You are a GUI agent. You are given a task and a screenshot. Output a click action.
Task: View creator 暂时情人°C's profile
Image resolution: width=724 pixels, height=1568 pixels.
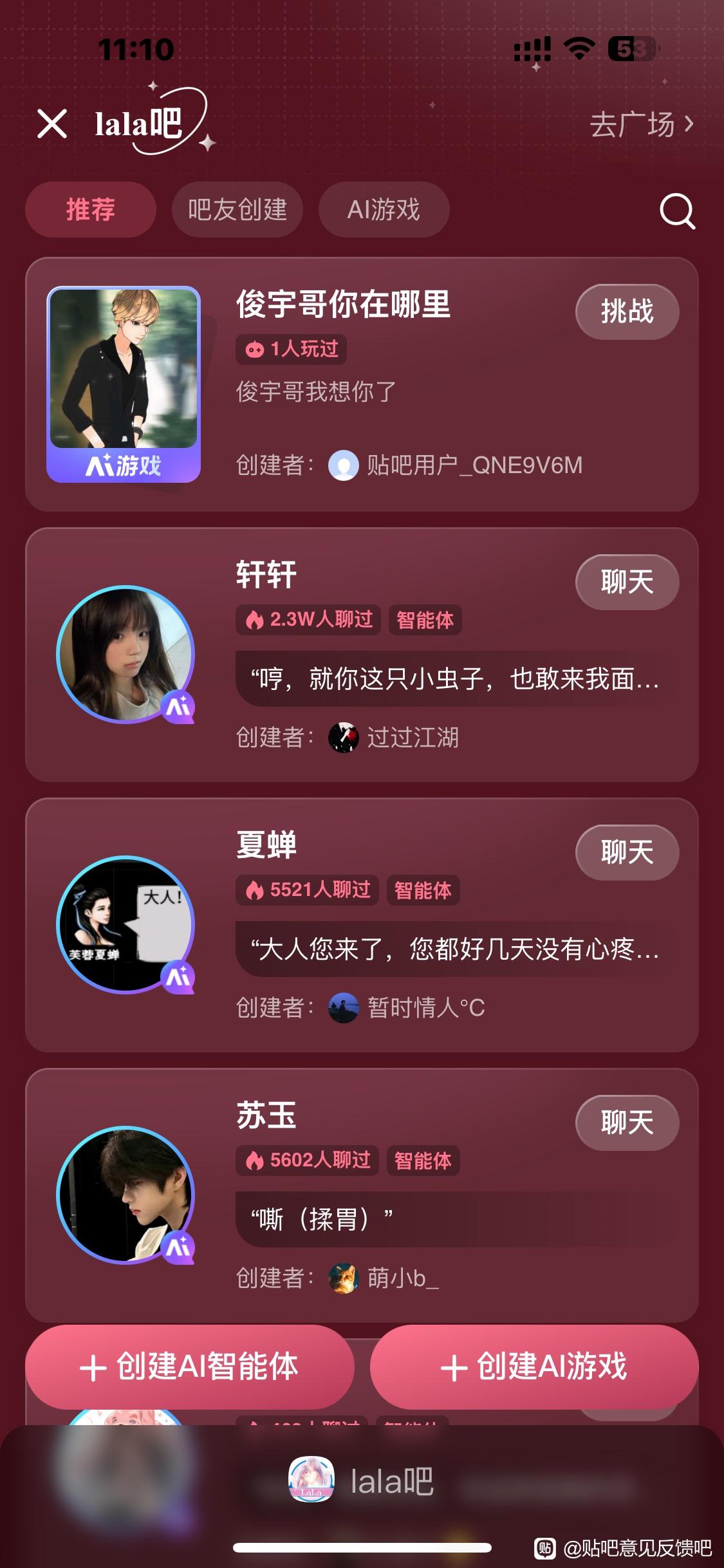(425, 1008)
